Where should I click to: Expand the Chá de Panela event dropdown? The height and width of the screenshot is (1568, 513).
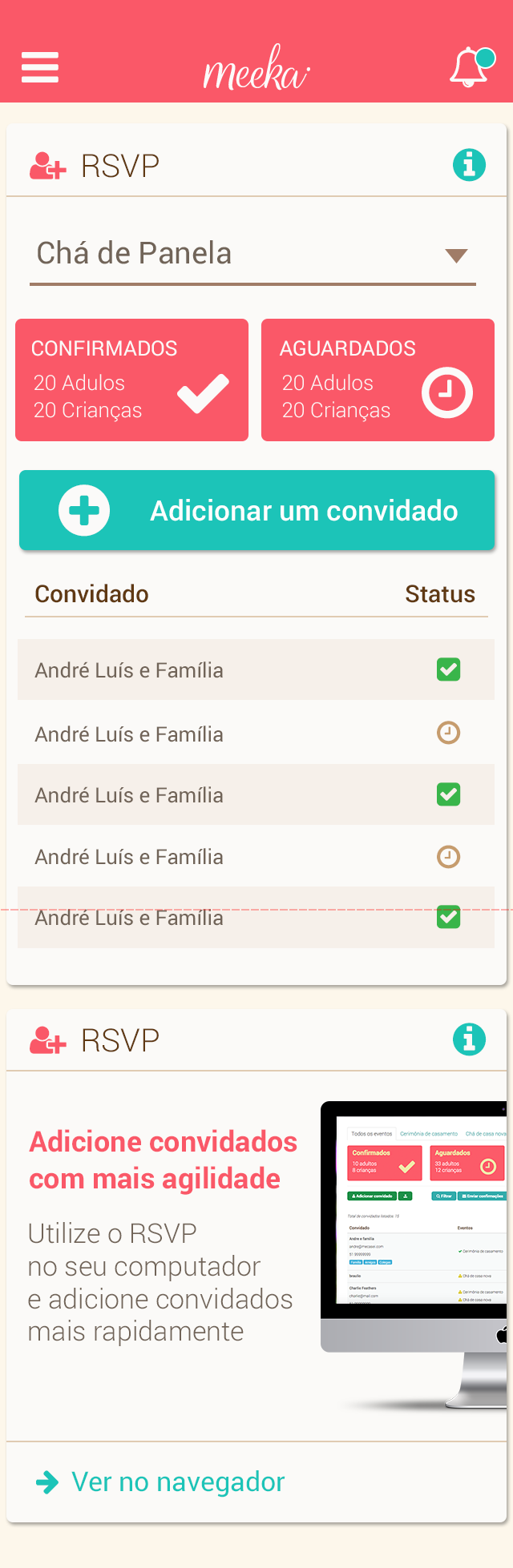252,255
